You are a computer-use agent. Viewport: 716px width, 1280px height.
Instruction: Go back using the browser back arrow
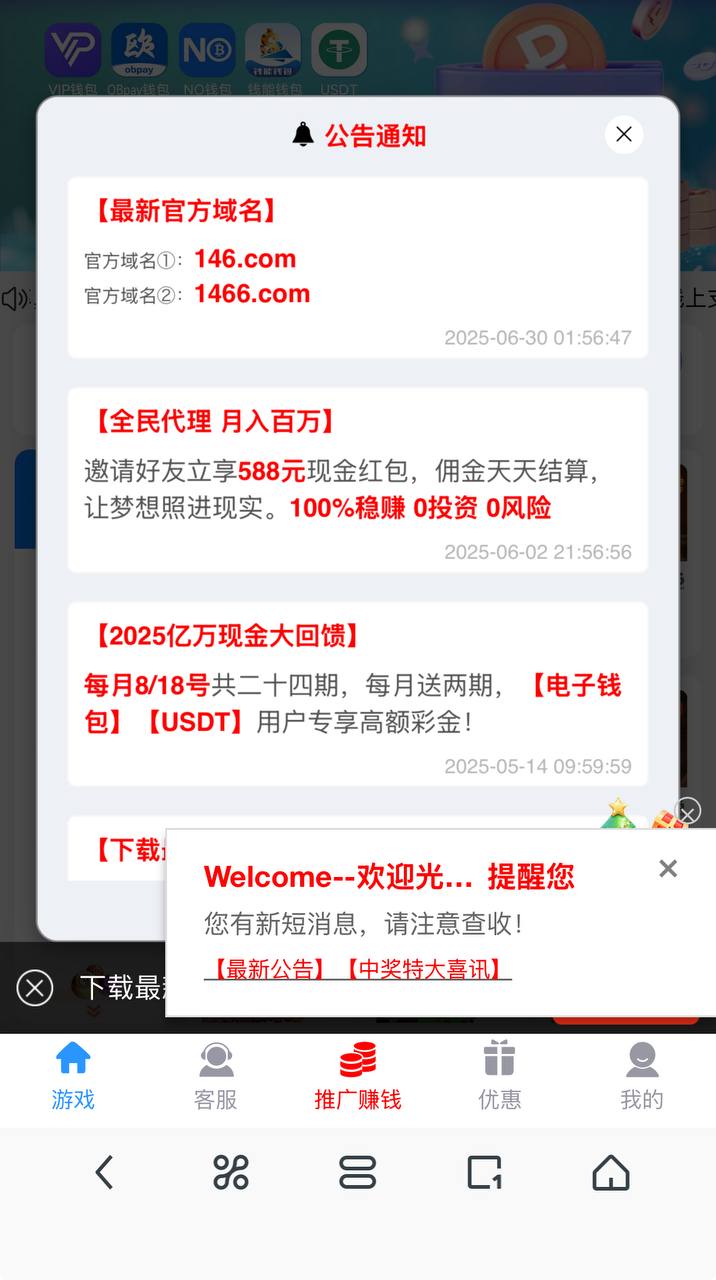click(x=104, y=1172)
